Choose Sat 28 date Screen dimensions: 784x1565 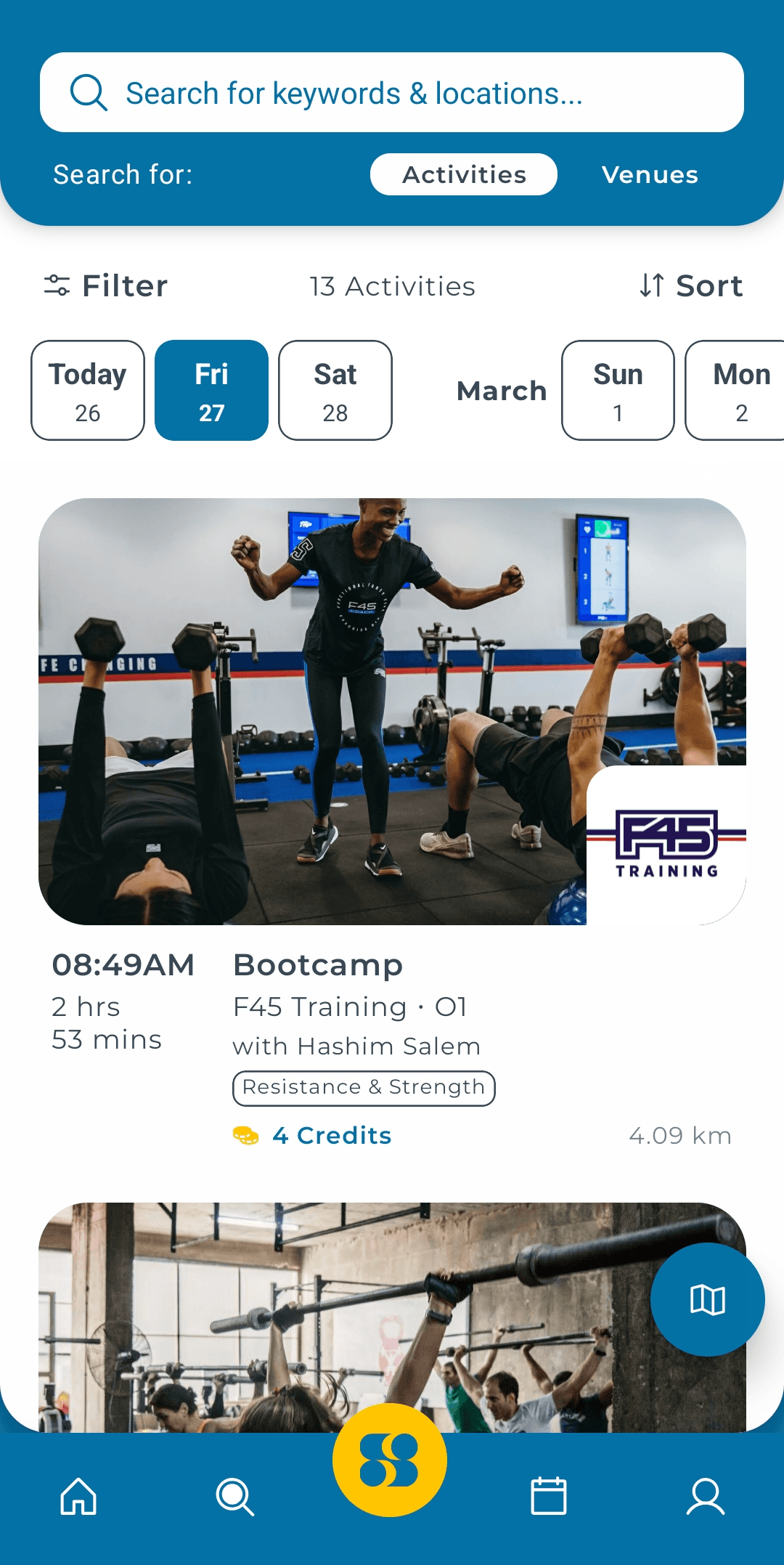(x=335, y=390)
